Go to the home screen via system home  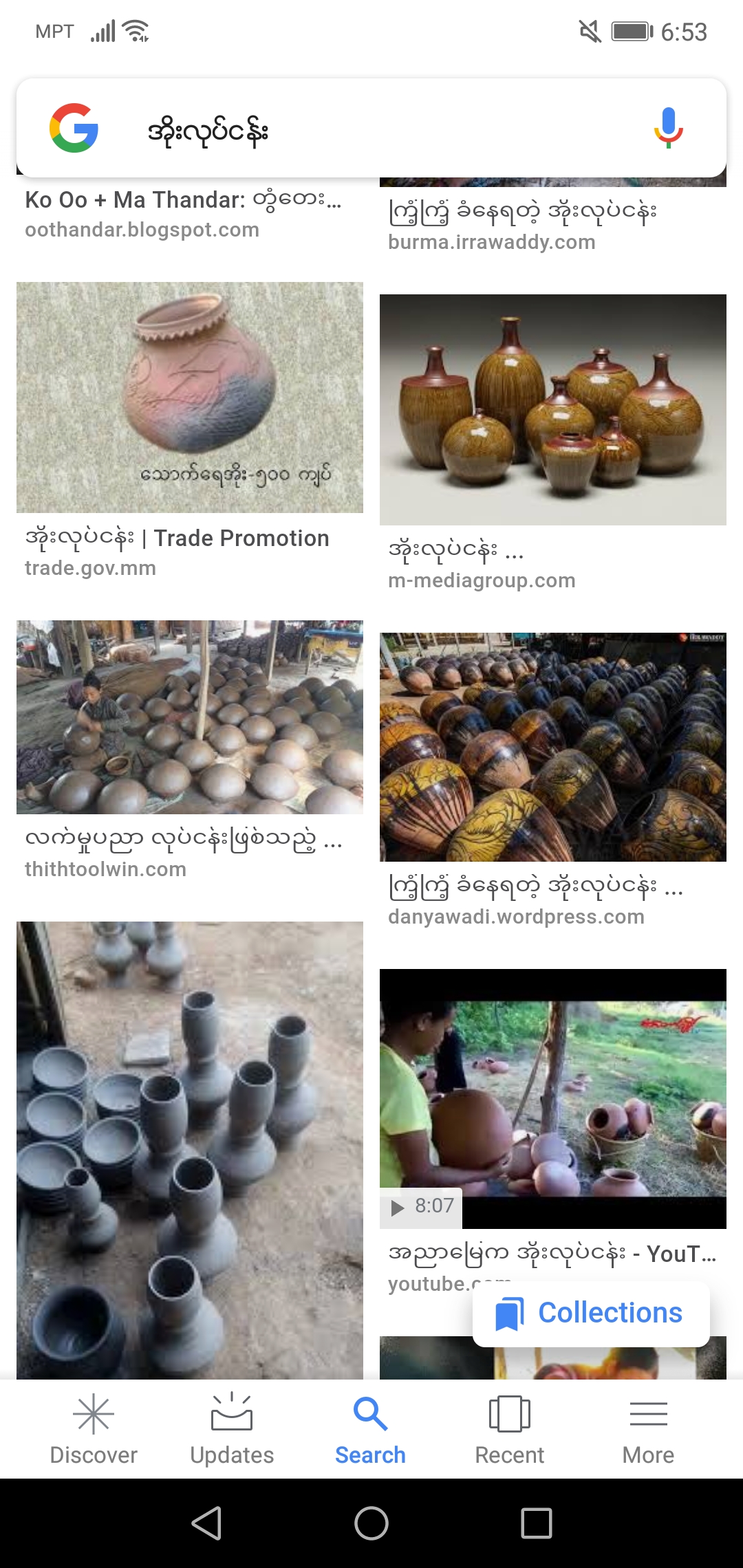click(x=371, y=1523)
